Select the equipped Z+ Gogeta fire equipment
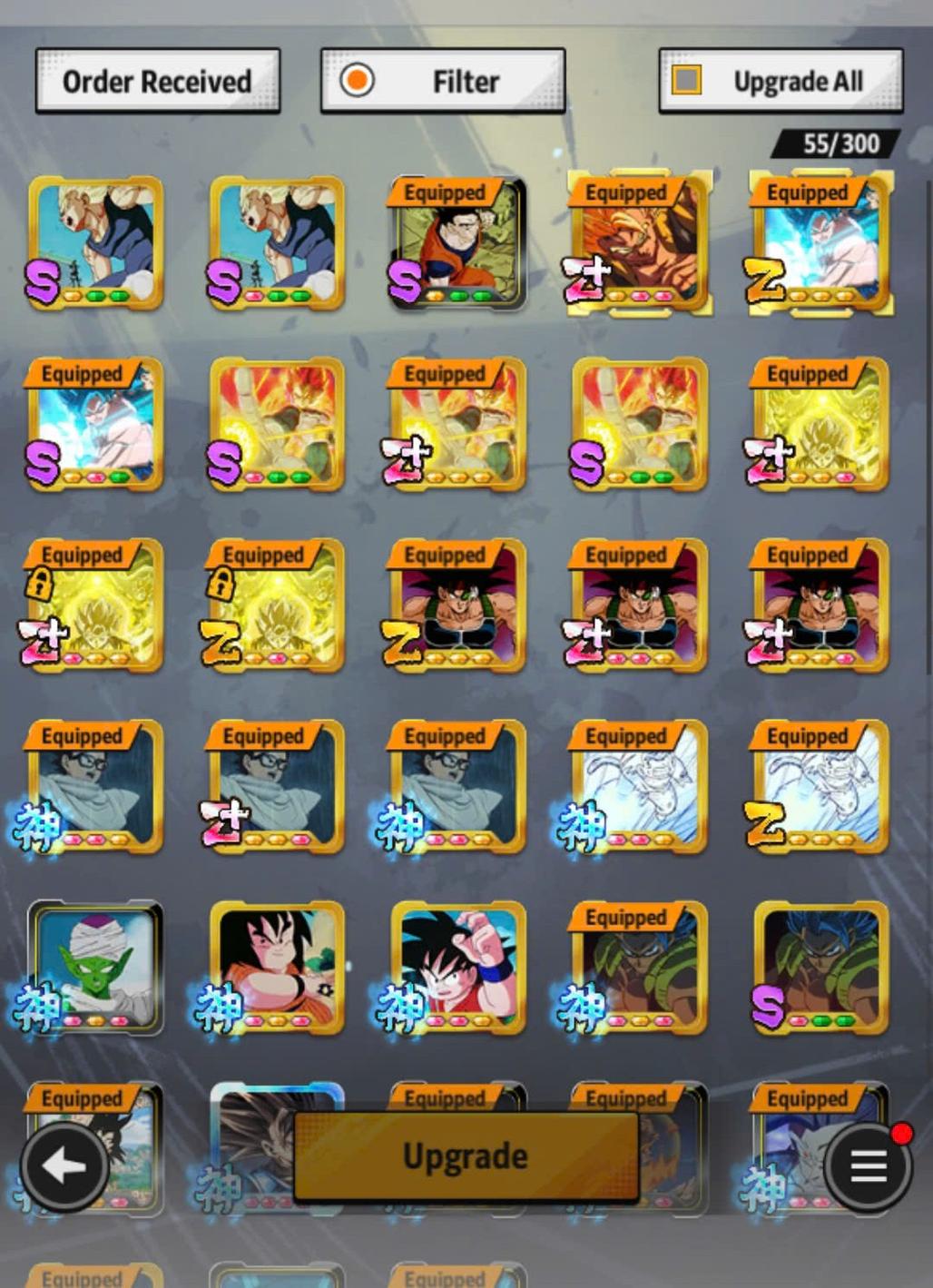The width and height of the screenshot is (933, 1288). pos(457,424)
